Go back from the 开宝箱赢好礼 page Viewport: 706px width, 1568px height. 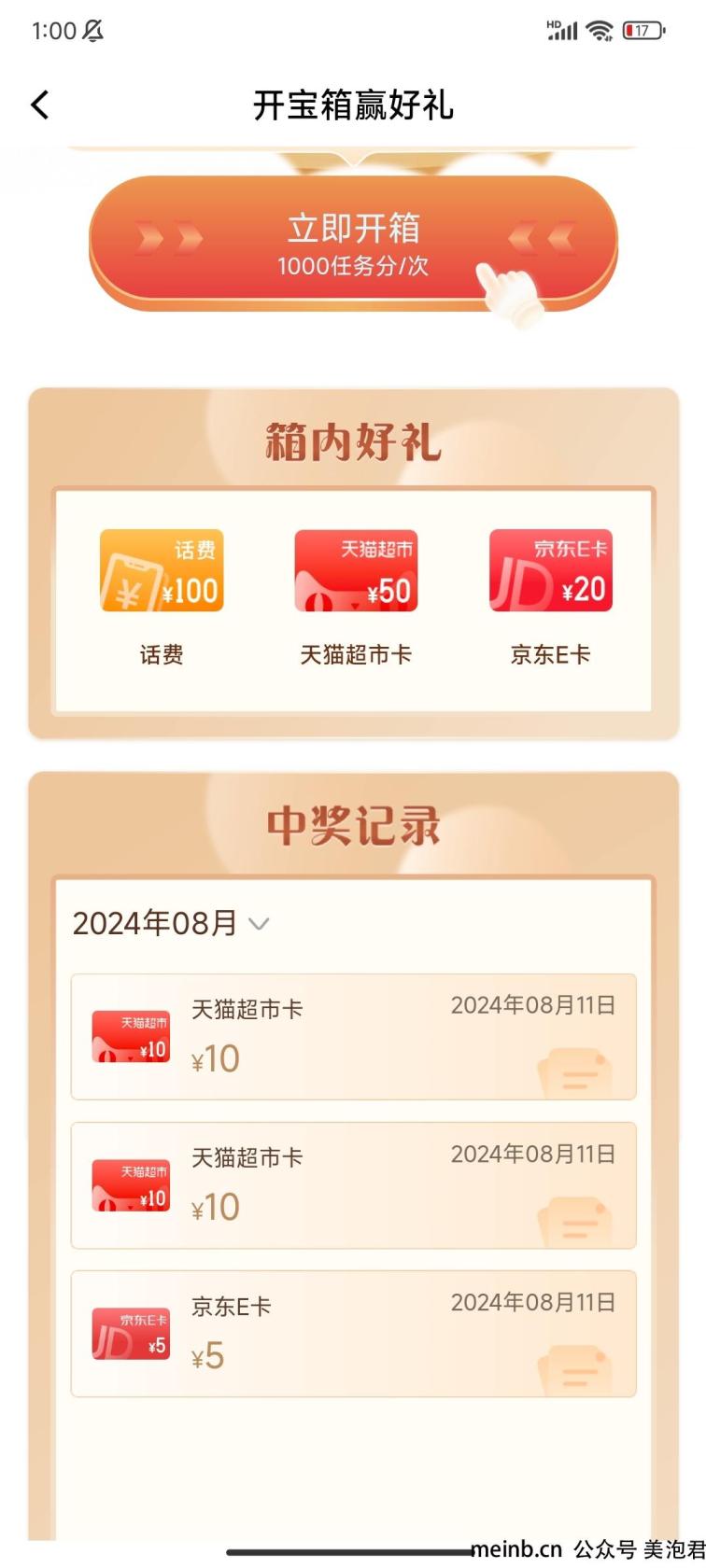click(40, 105)
